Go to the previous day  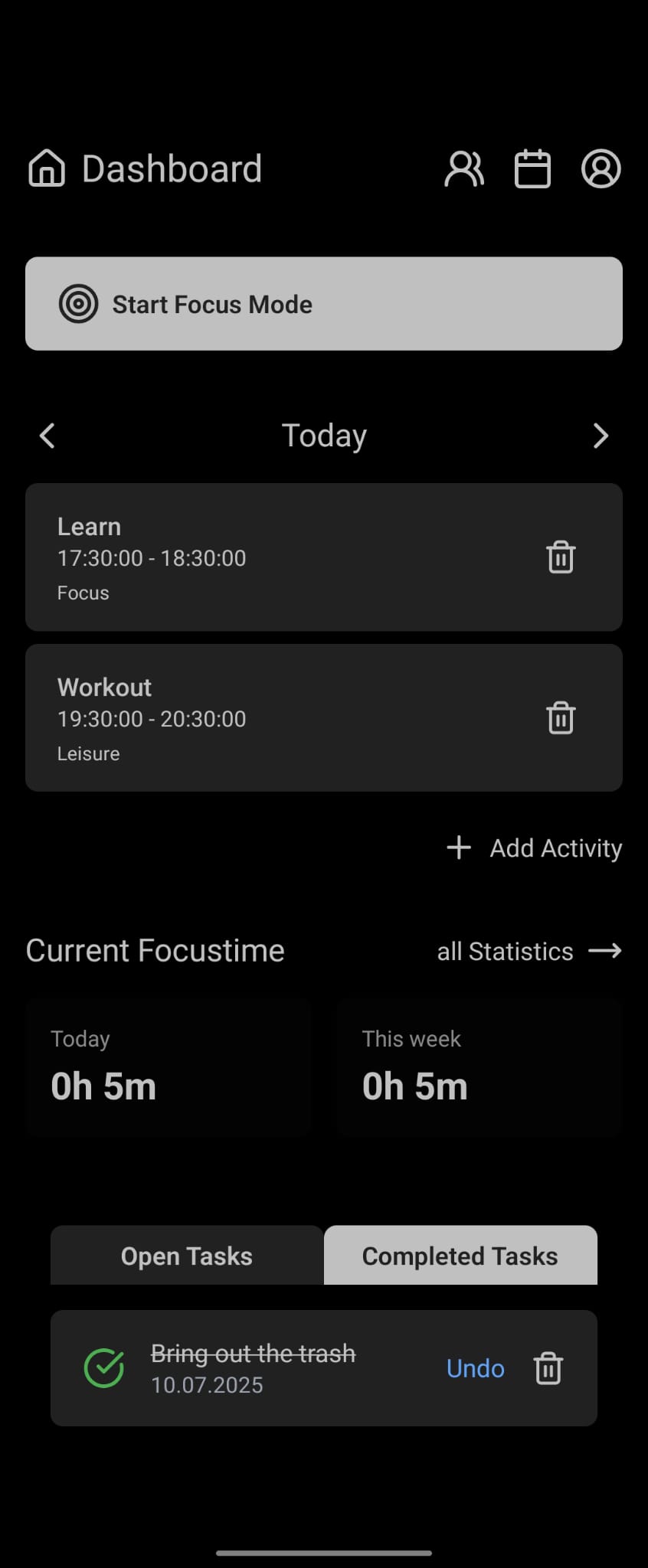pos(47,436)
